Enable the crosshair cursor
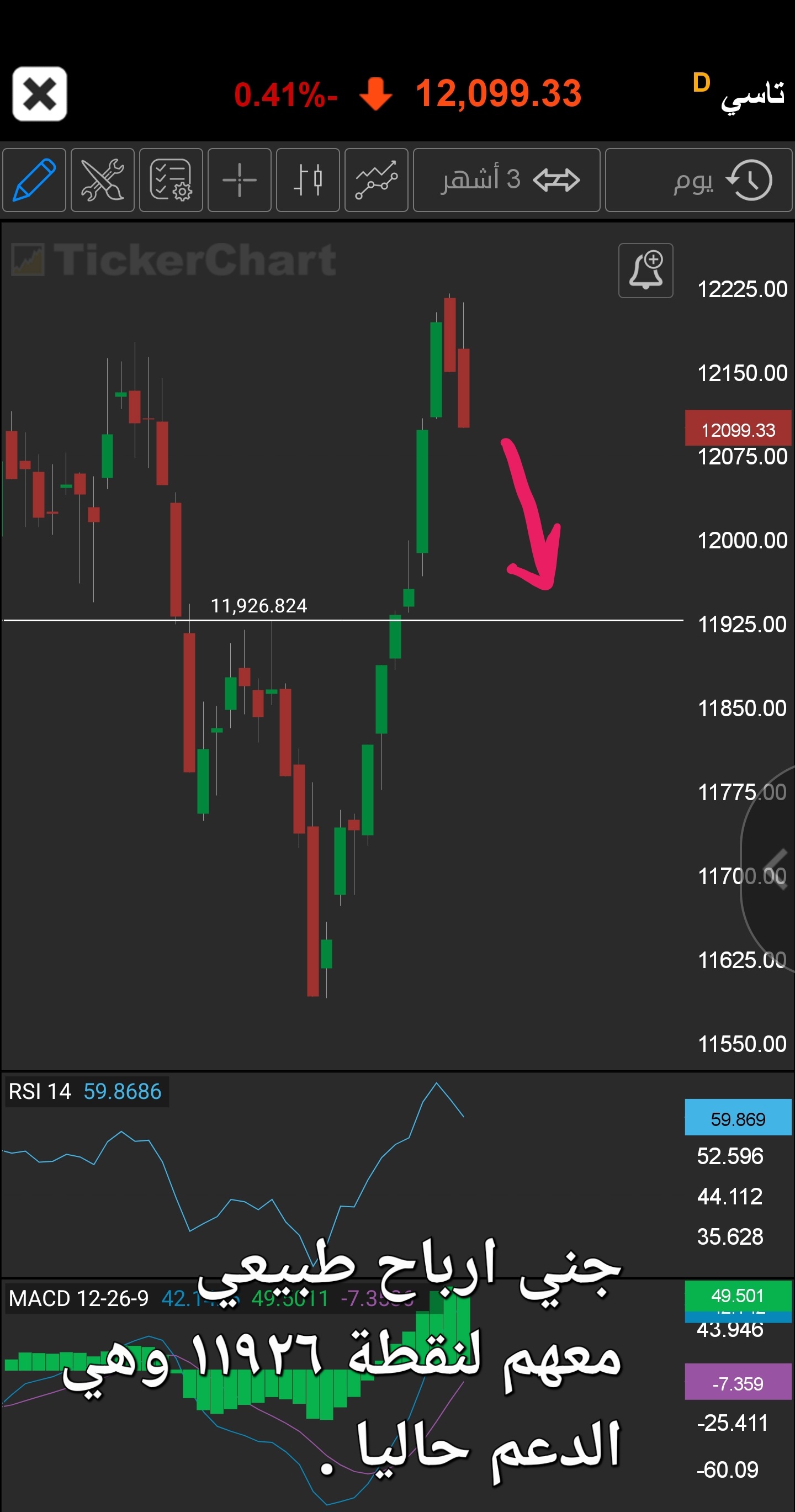The height and width of the screenshot is (1512, 795). 240,179
